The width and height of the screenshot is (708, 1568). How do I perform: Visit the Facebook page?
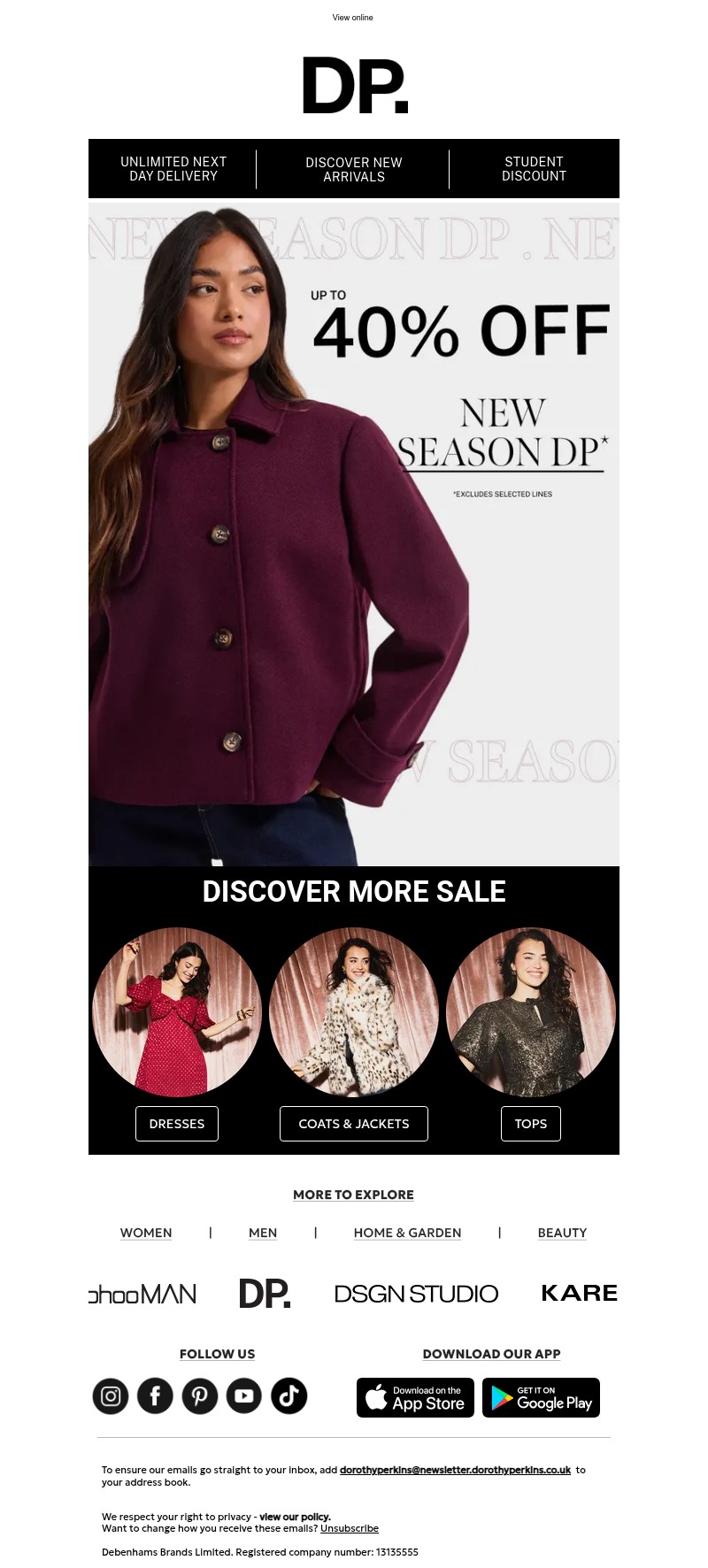[155, 1395]
